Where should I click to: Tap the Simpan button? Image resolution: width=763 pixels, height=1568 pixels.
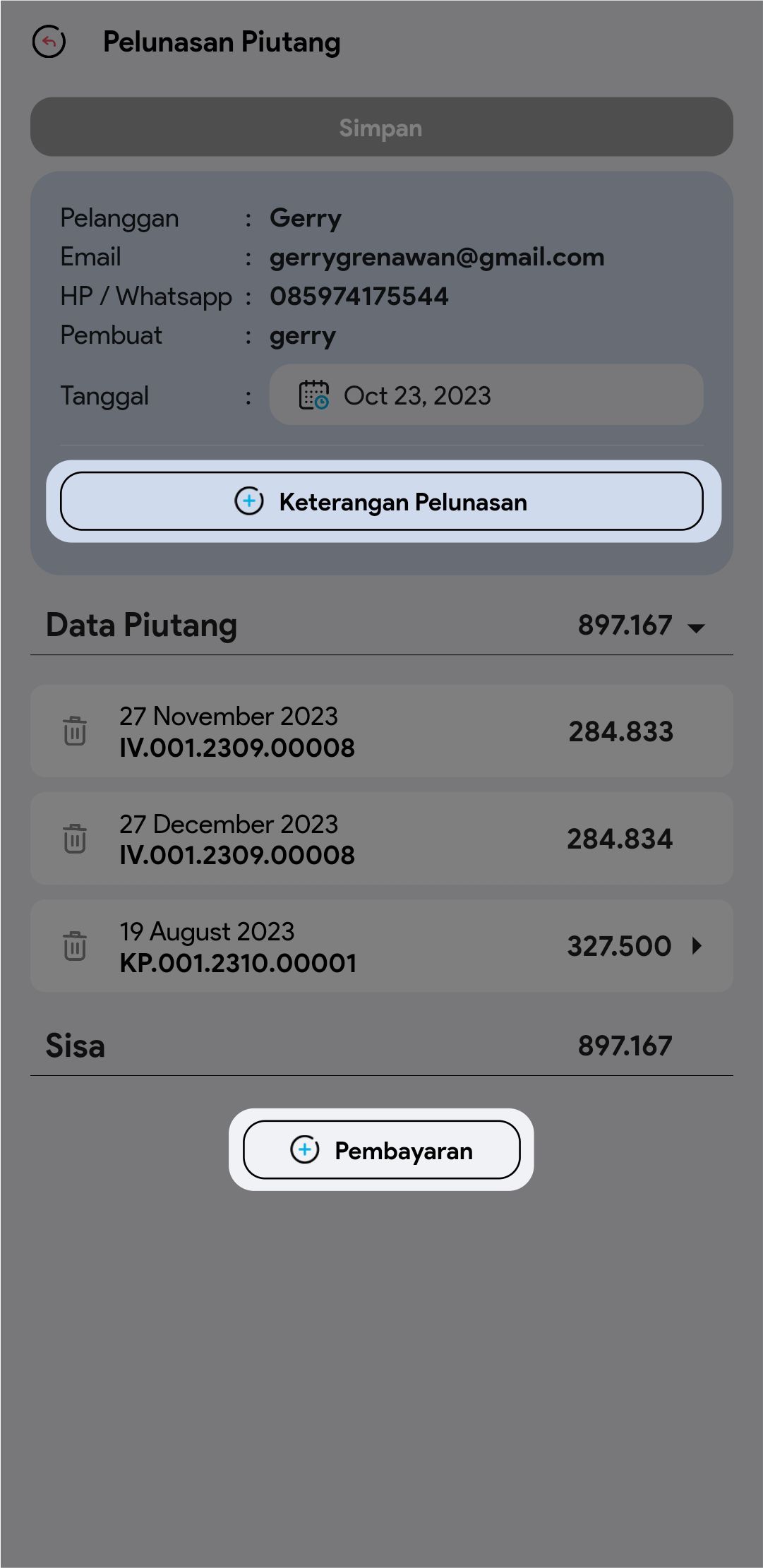coord(381,128)
